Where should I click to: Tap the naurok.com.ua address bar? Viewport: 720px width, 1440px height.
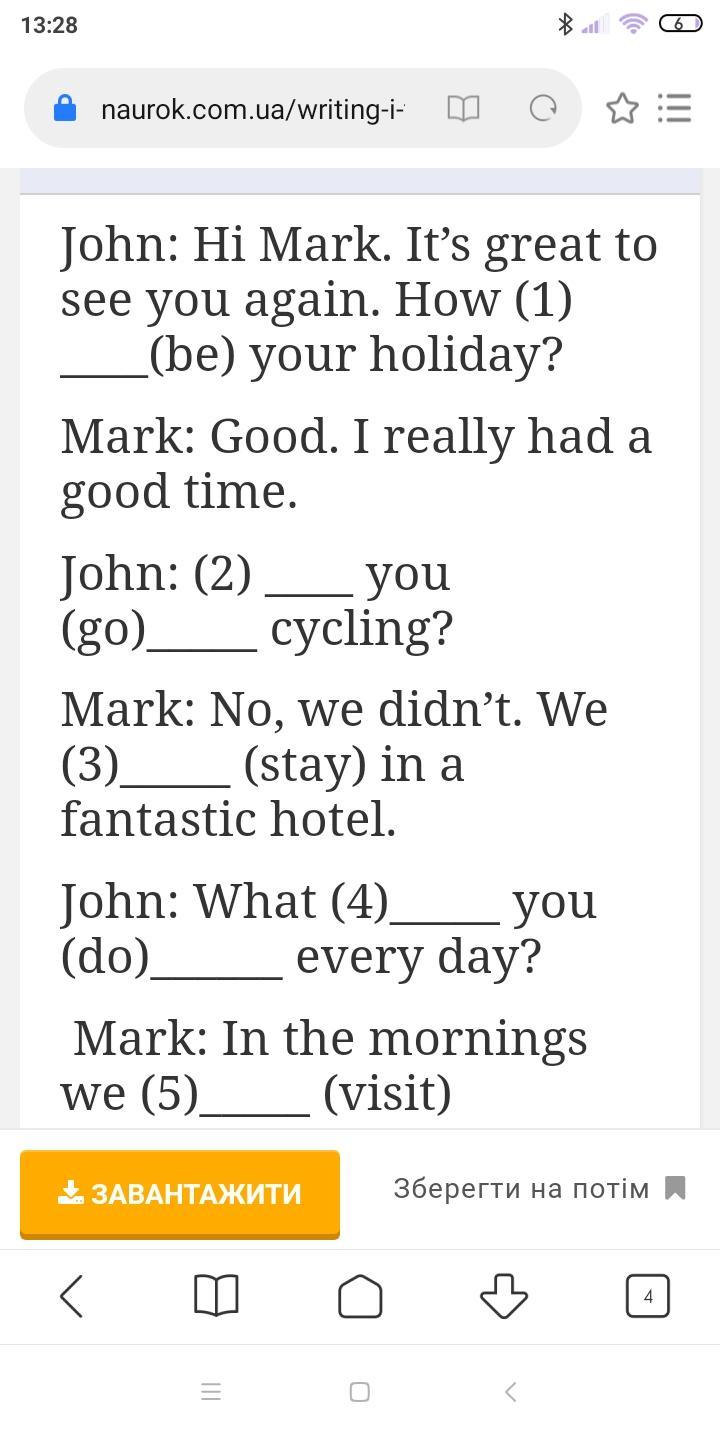click(252, 109)
